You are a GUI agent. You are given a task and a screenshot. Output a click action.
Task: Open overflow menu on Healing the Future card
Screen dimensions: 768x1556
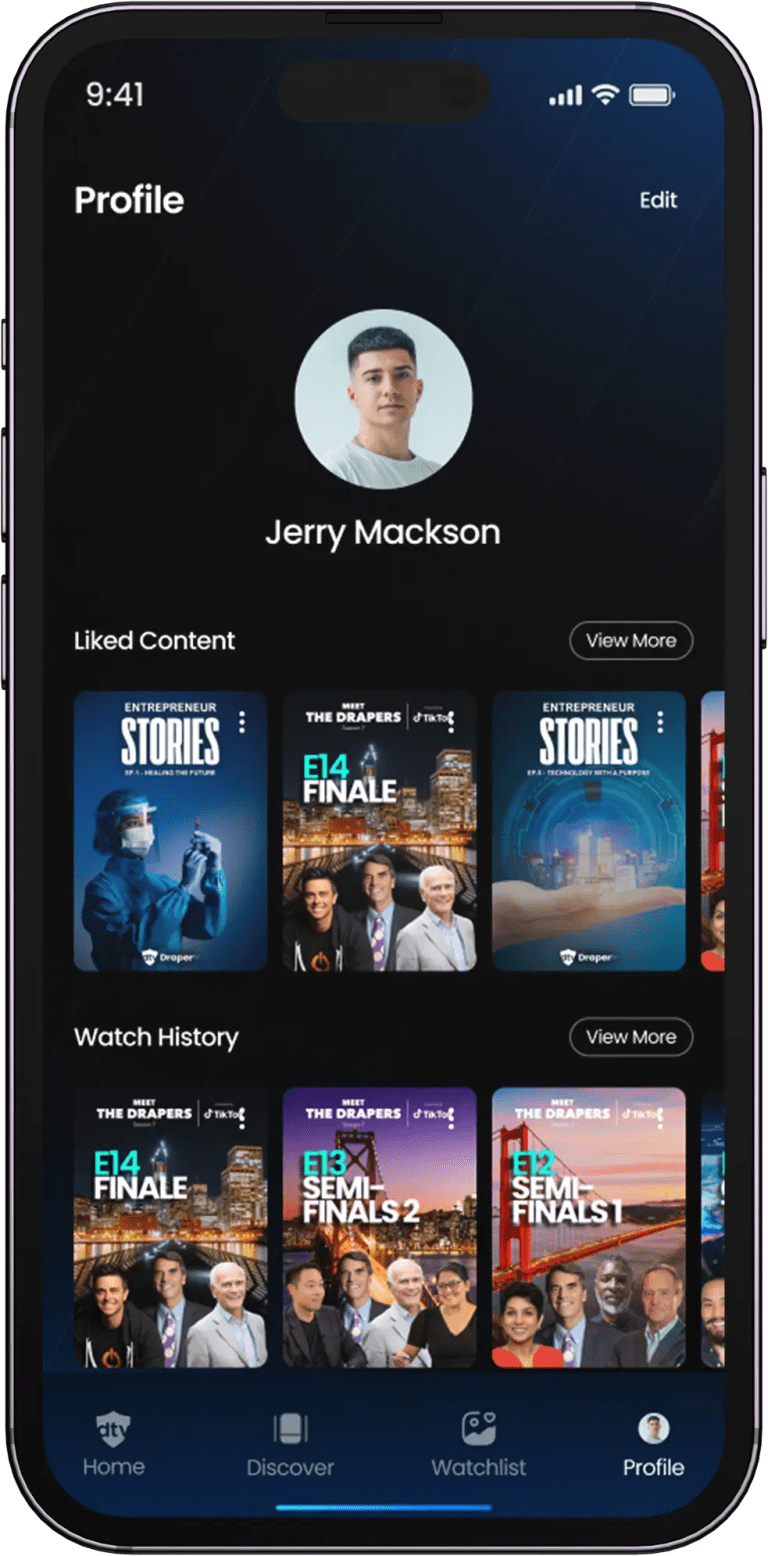(242, 722)
